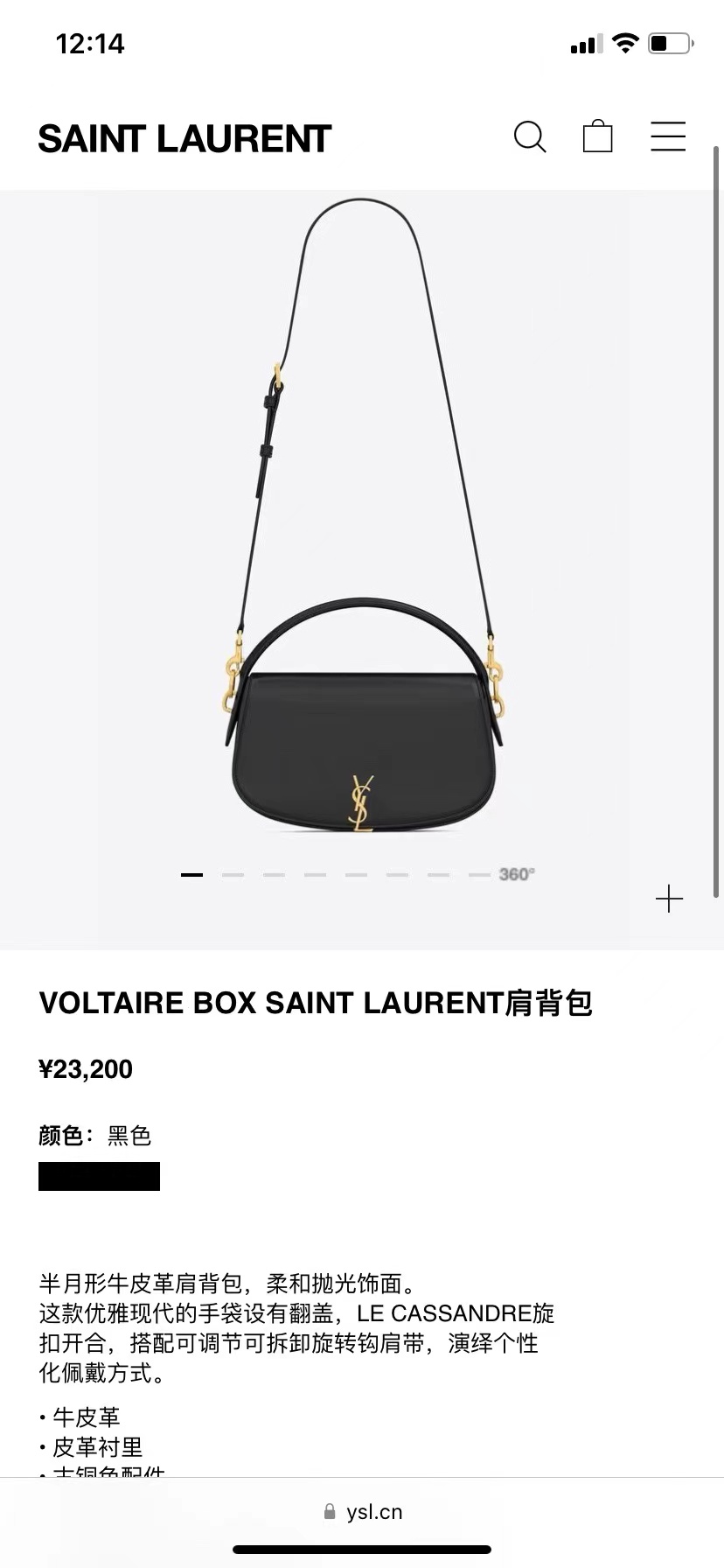
Task: Zoom the product image with plus icon
Action: pyautogui.click(x=669, y=899)
